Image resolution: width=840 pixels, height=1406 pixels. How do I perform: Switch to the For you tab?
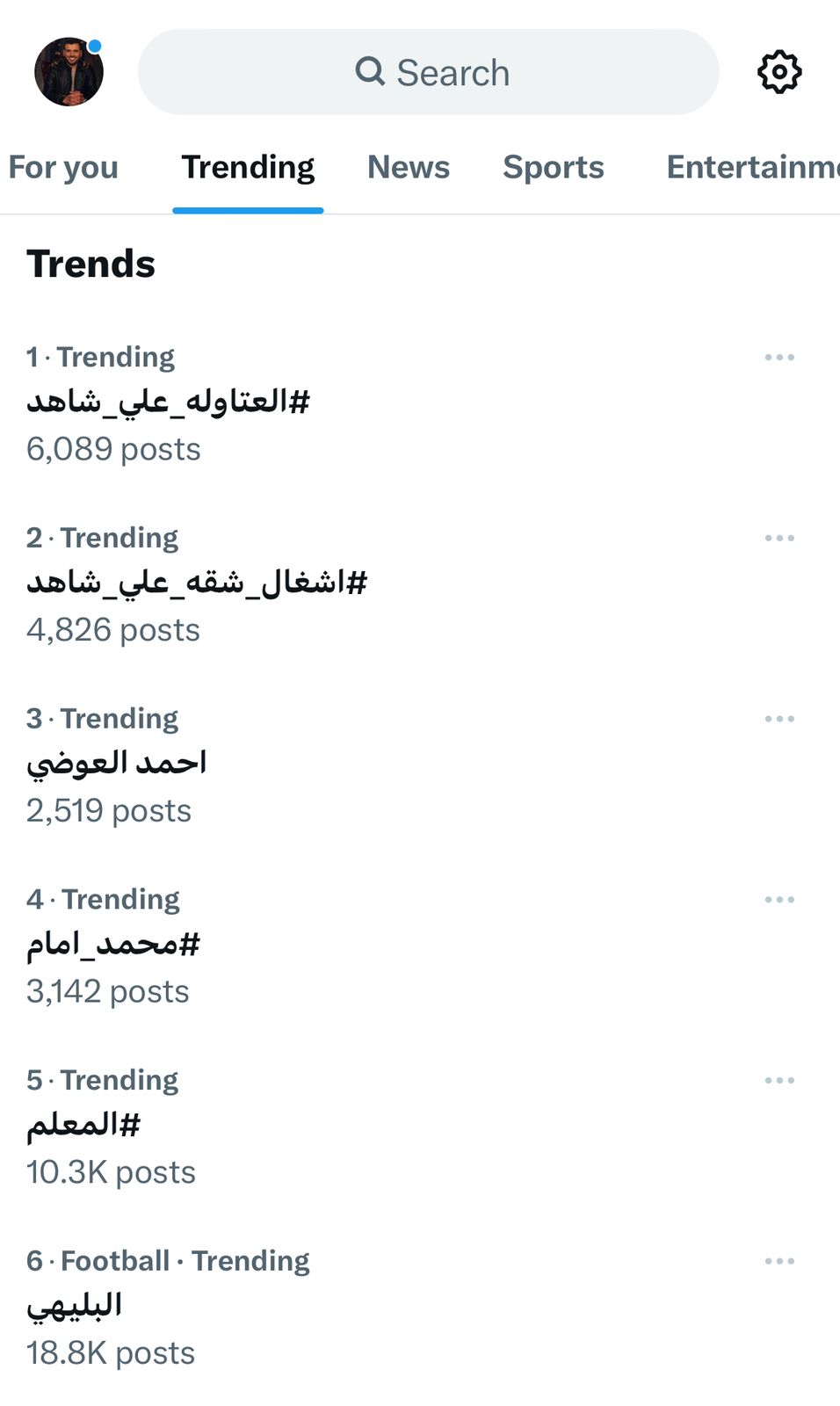click(x=63, y=167)
